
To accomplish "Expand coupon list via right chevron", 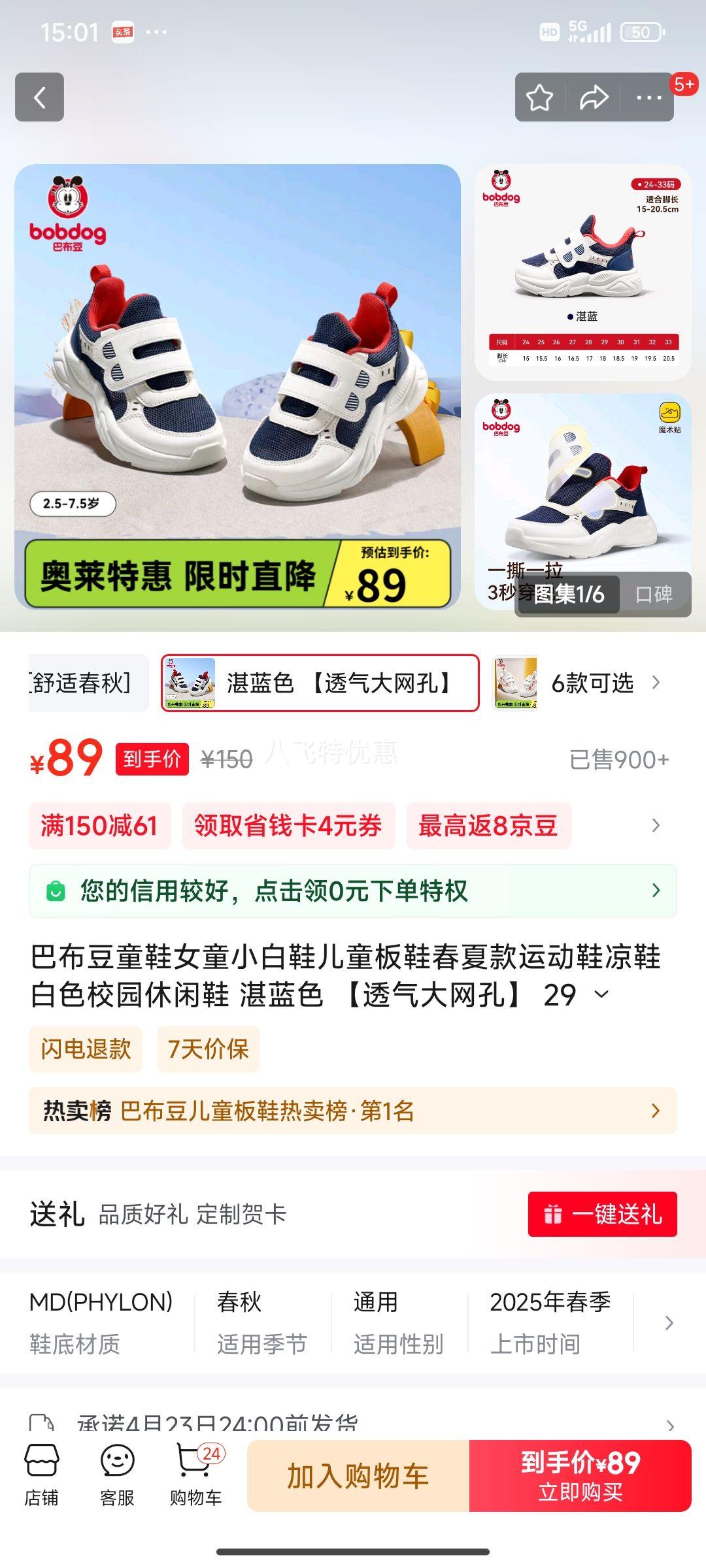I will pos(654,826).
